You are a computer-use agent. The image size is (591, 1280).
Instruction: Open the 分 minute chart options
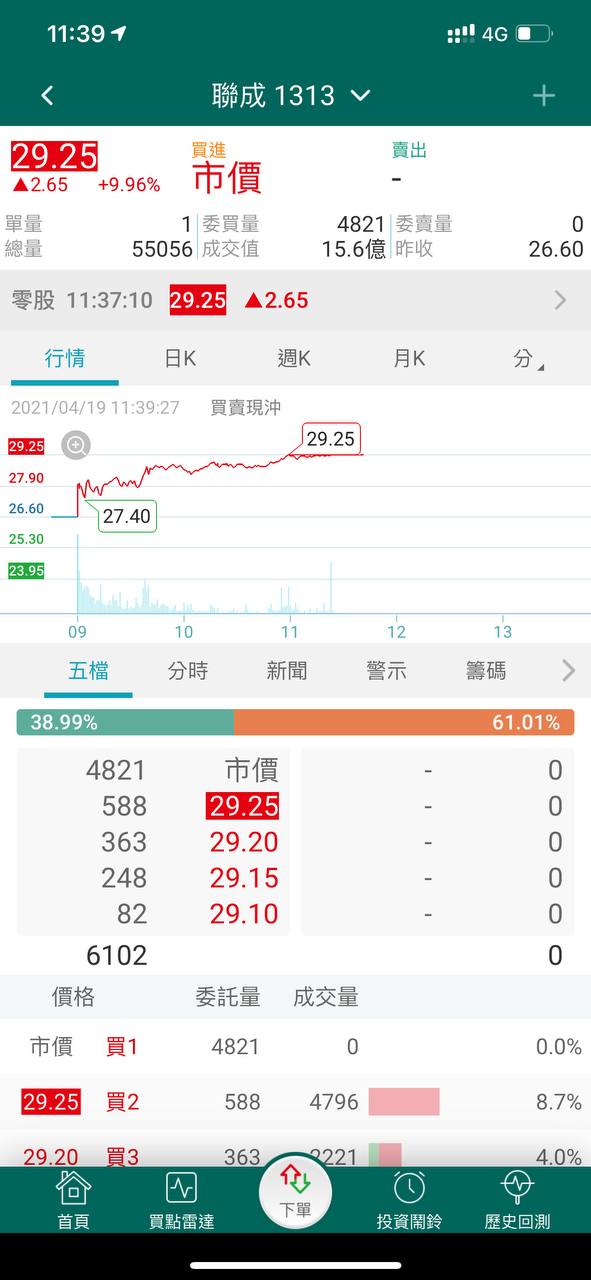coord(528,359)
